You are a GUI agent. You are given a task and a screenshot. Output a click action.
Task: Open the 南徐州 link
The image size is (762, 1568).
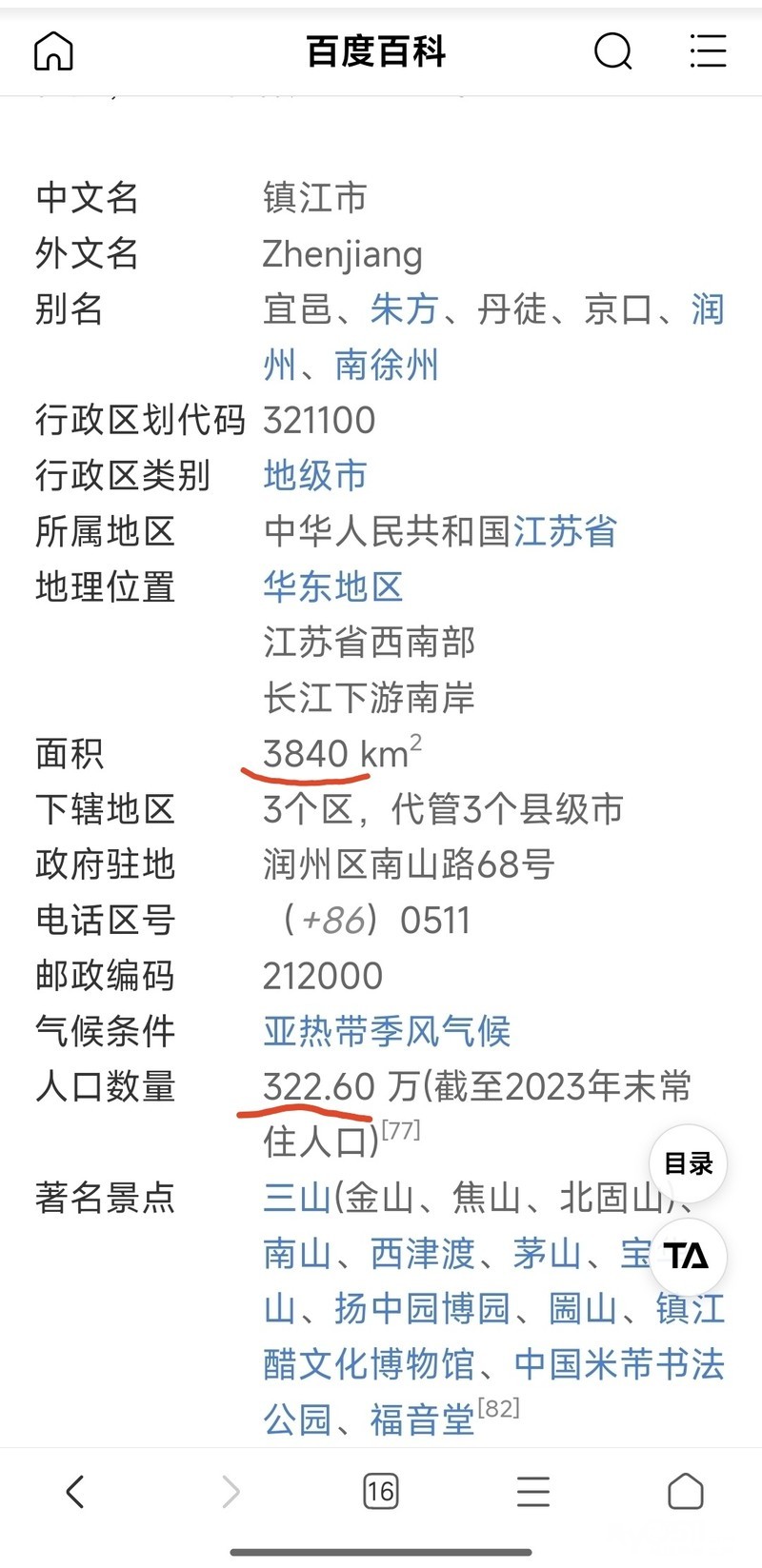click(387, 365)
